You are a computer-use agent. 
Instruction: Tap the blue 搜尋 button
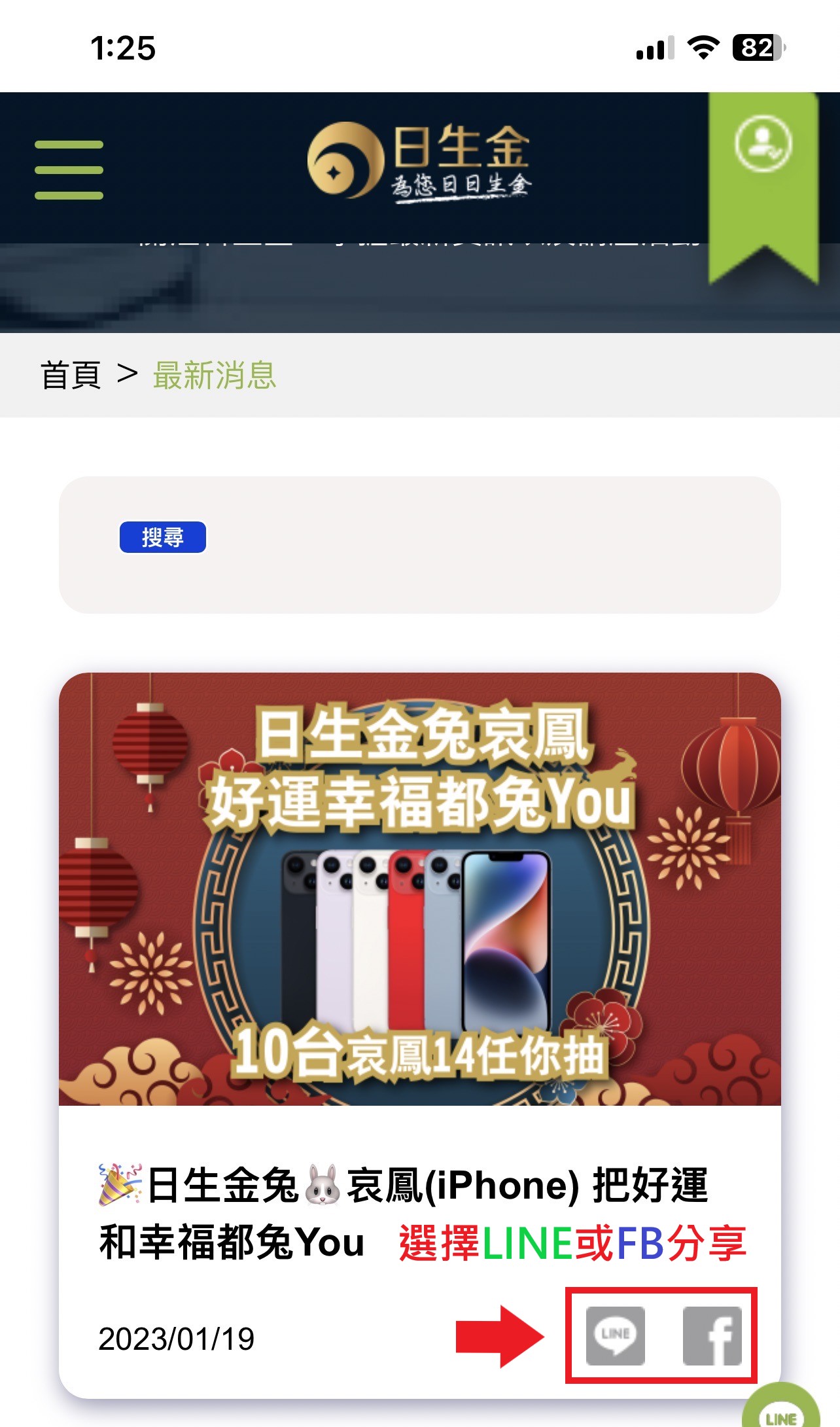[162, 537]
